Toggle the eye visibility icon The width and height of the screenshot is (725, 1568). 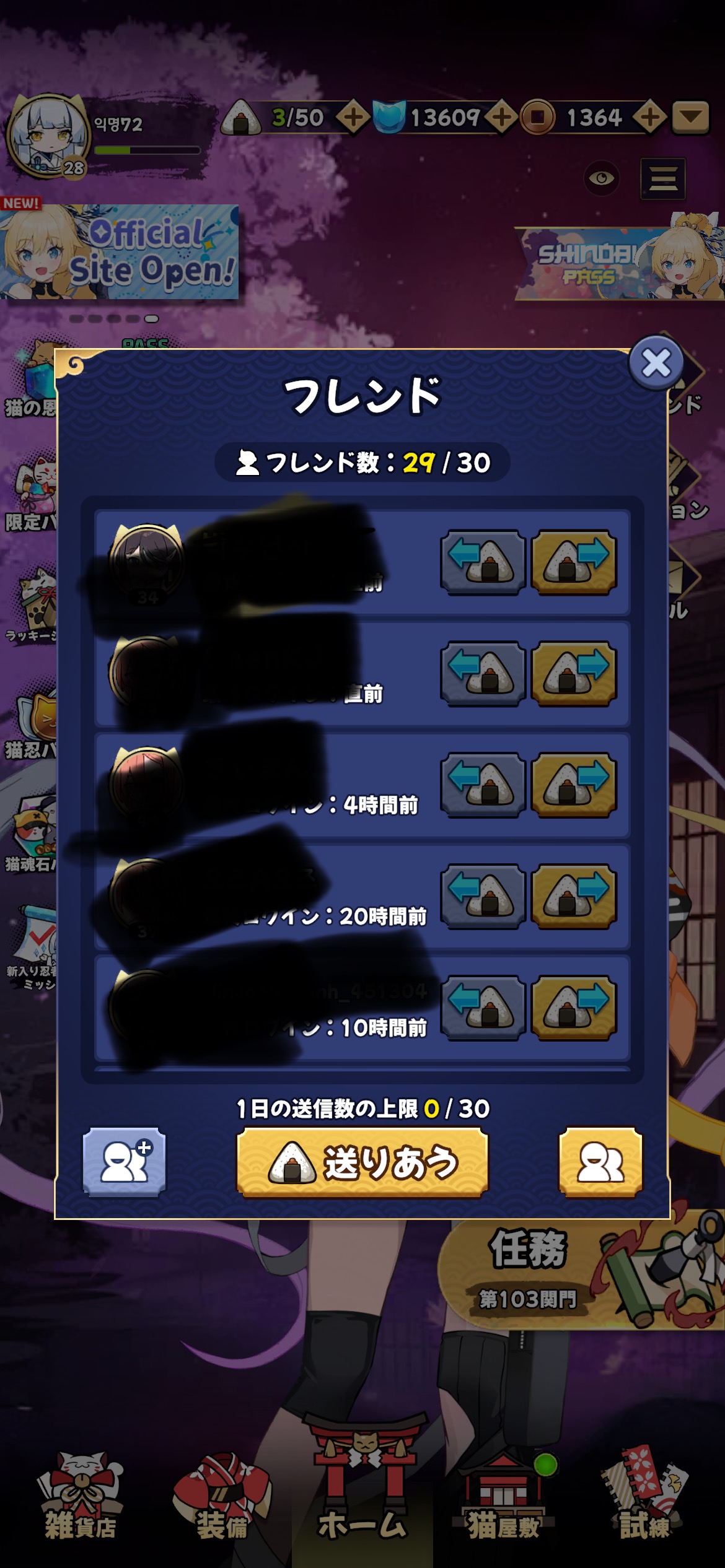pyautogui.click(x=601, y=178)
